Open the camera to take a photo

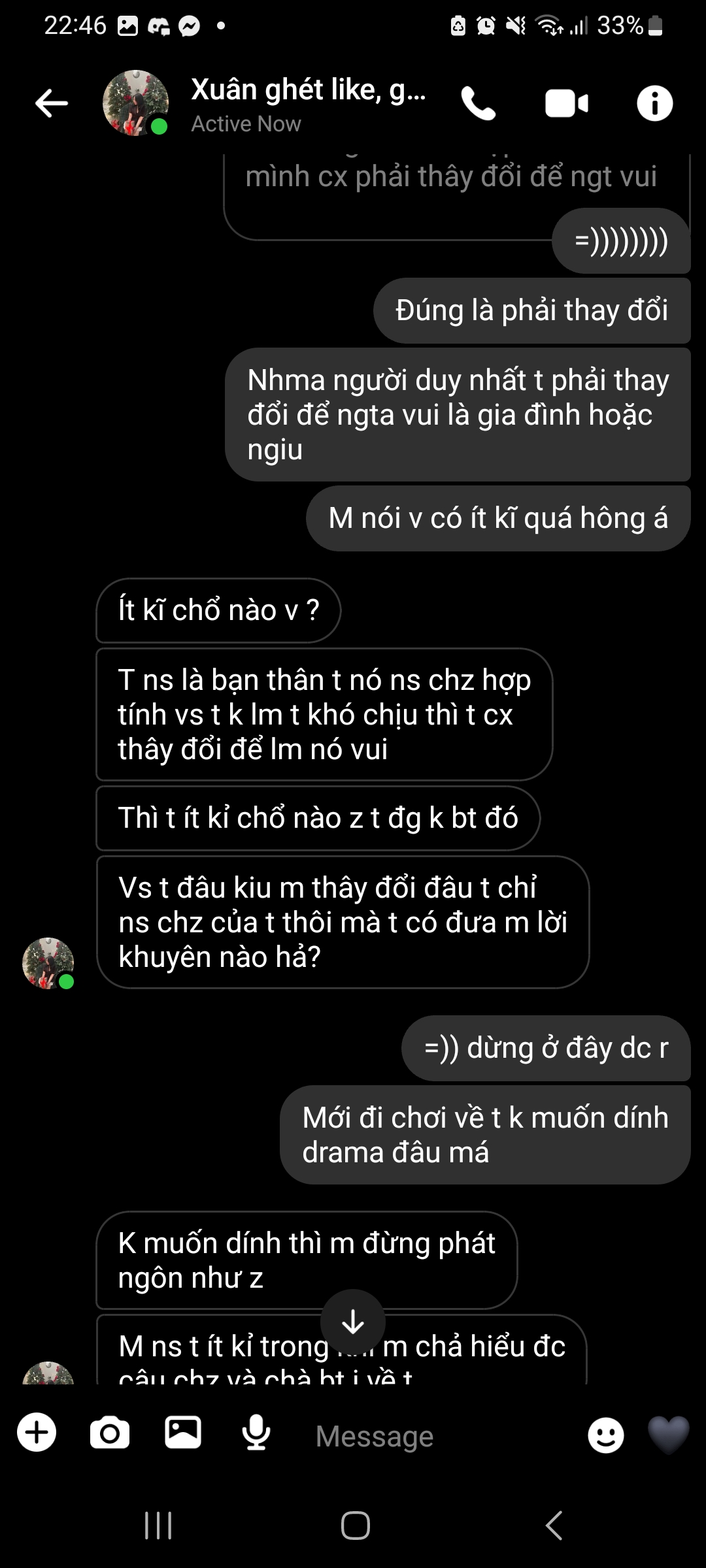(x=110, y=1433)
